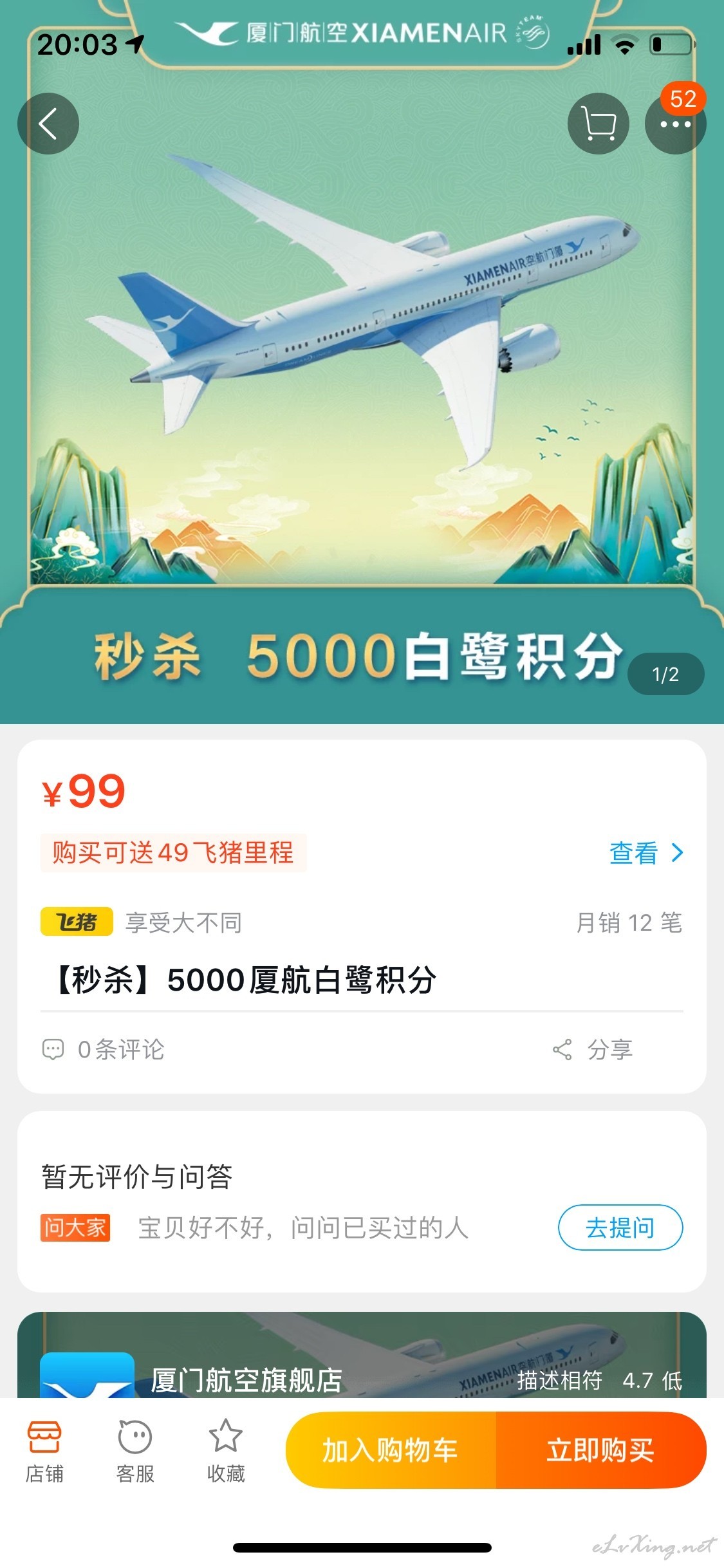Add item to favorites with 收藏
Screen dimensions: 724x1568
(226, 1452)
